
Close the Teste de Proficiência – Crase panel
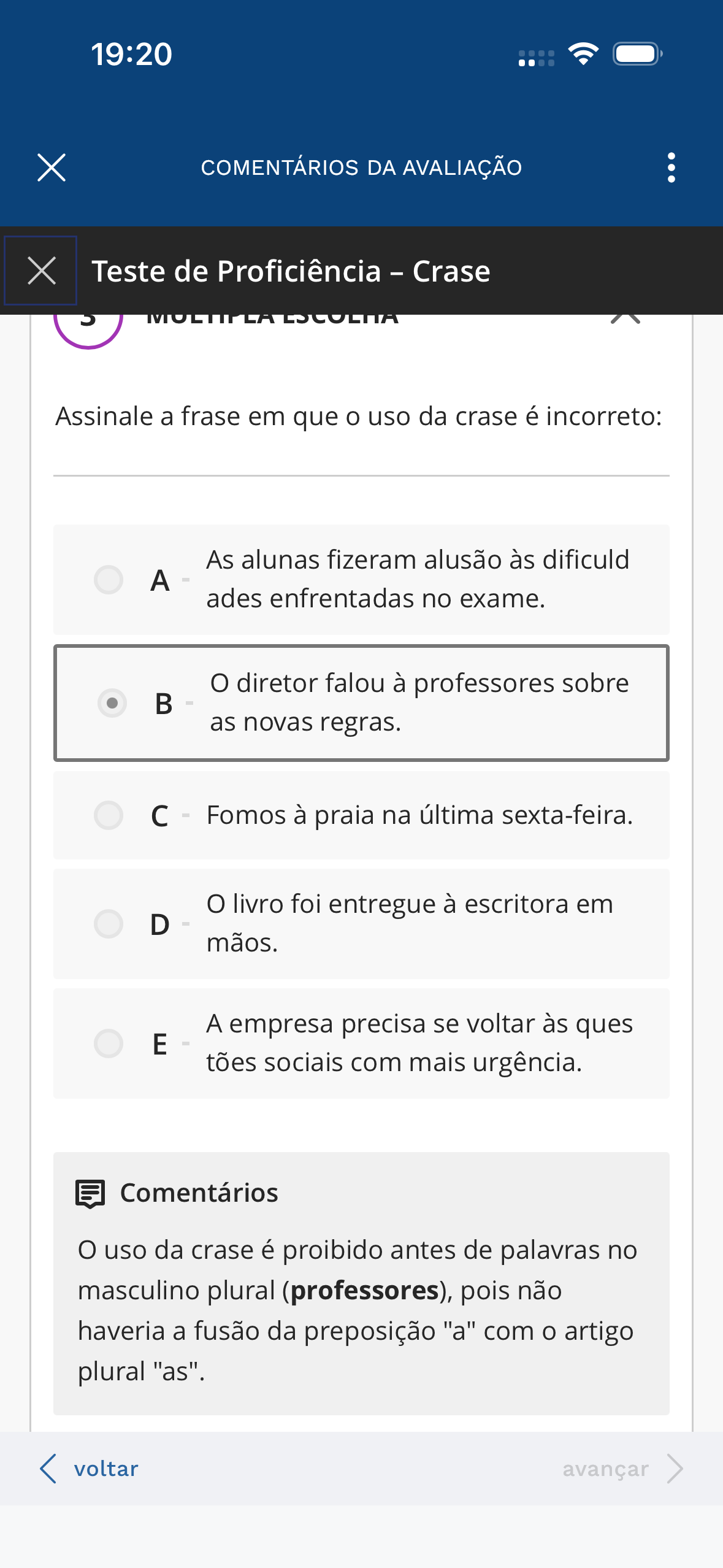click(41, 271)
